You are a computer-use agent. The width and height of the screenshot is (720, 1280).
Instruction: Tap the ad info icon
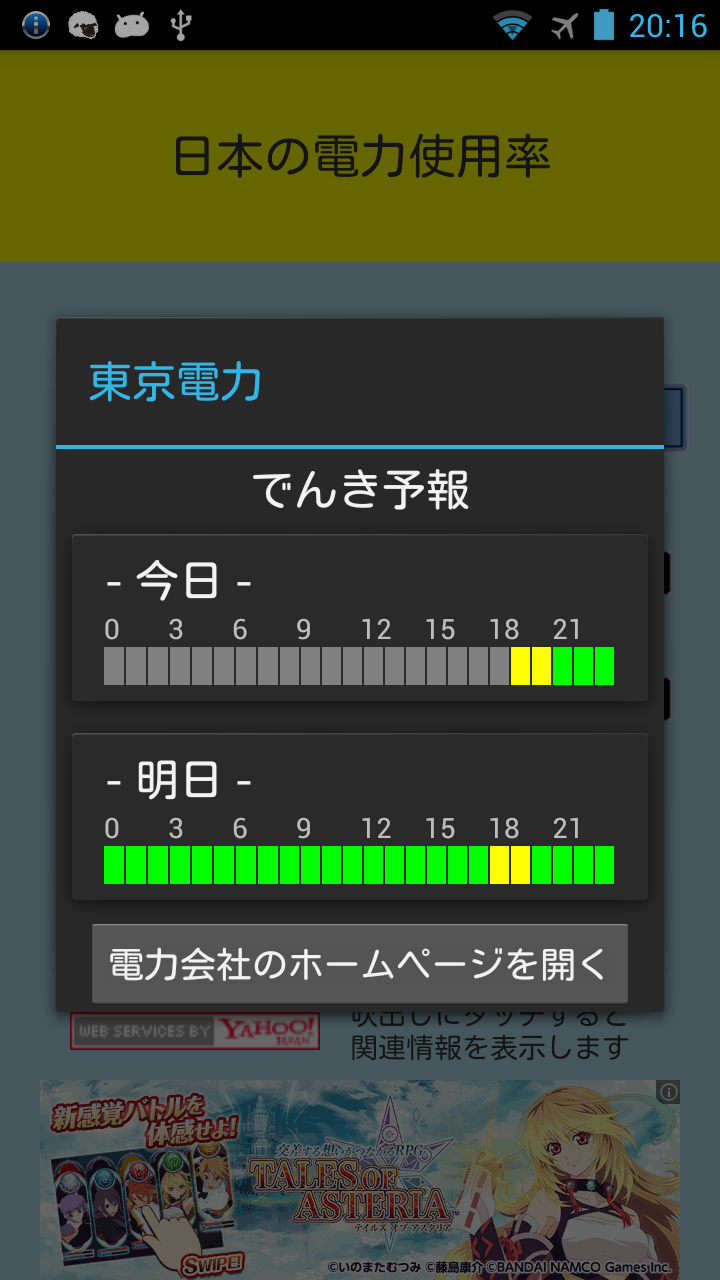click(669, 1092)
